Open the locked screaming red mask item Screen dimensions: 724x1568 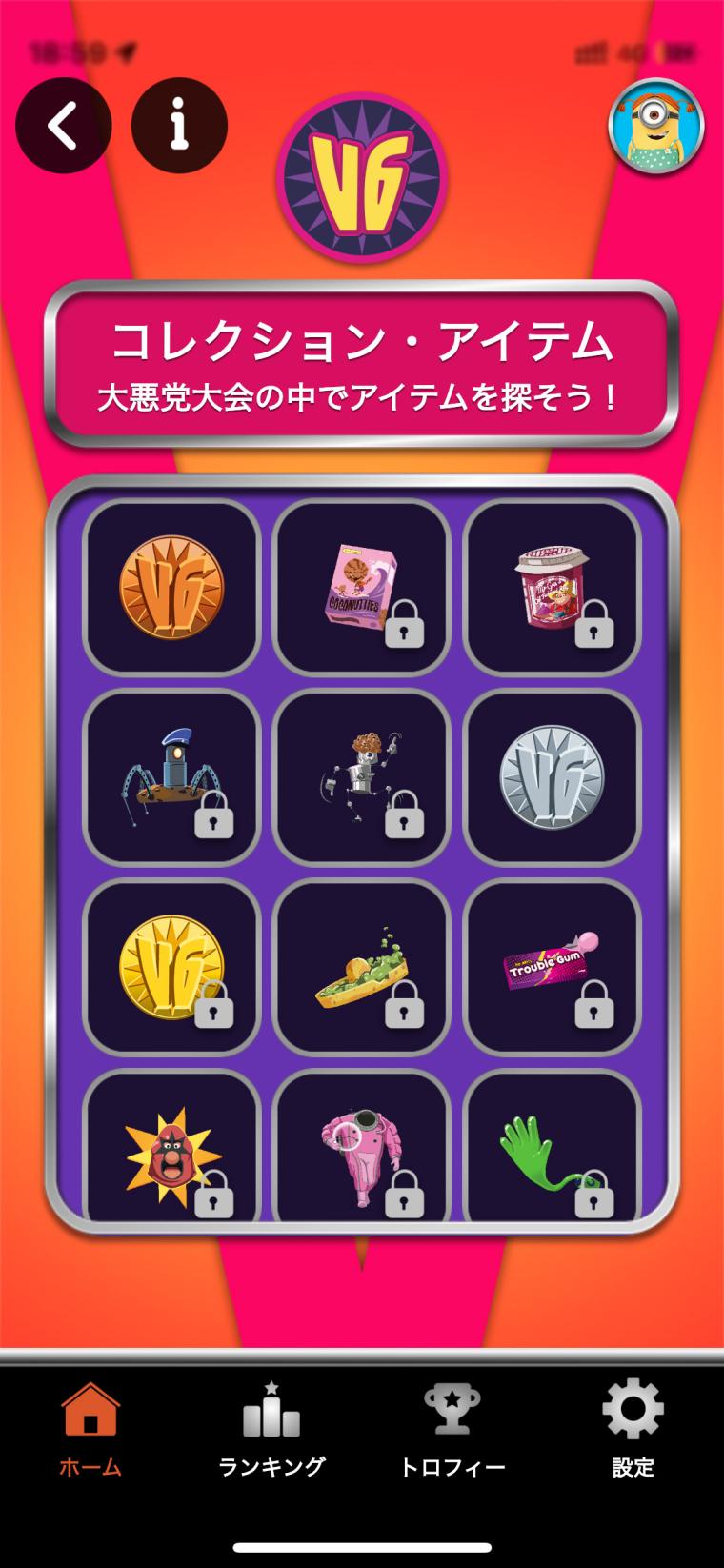[x=171, y=1148]
